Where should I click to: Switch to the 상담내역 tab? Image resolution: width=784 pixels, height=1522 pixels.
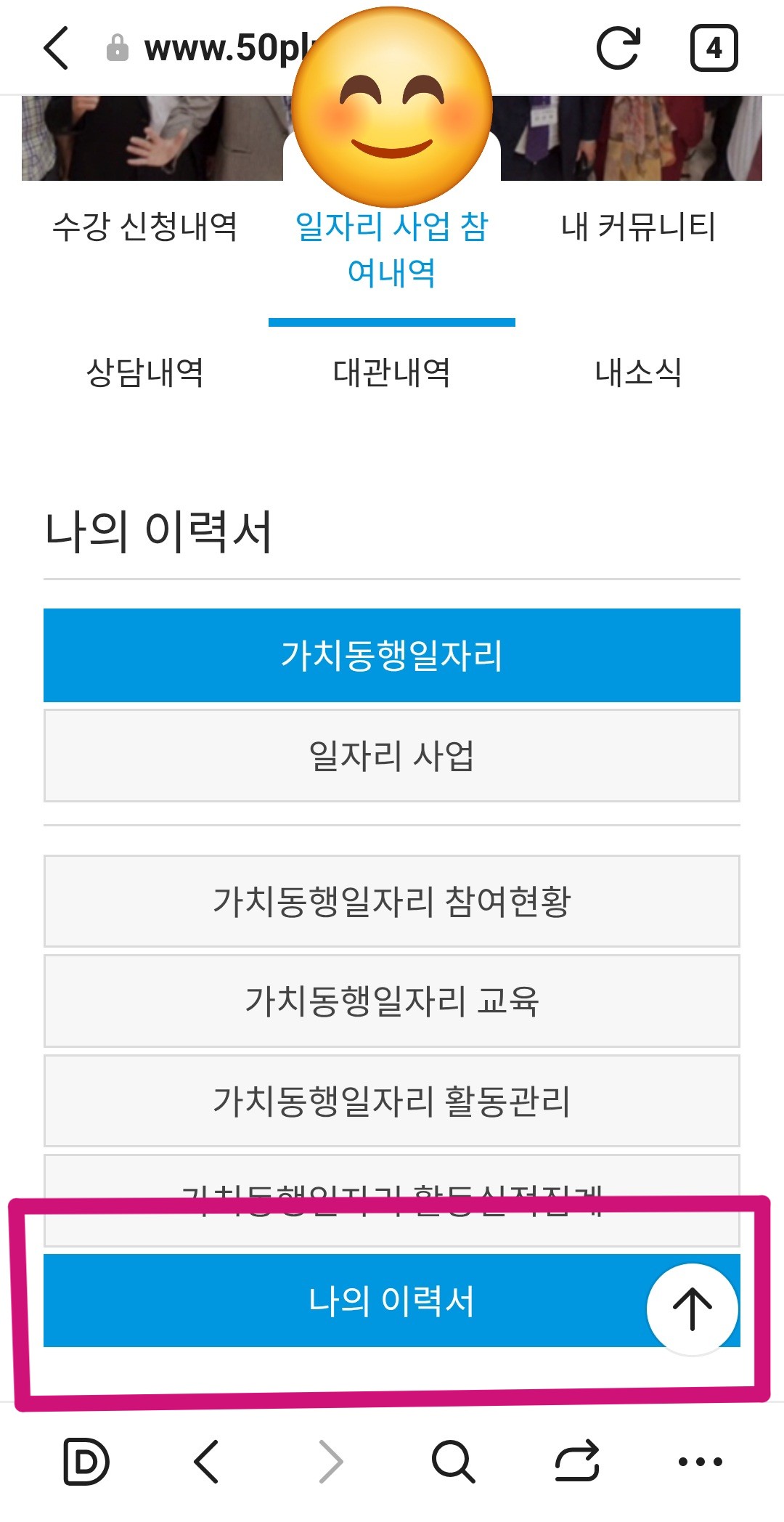(x=145, y=373)
